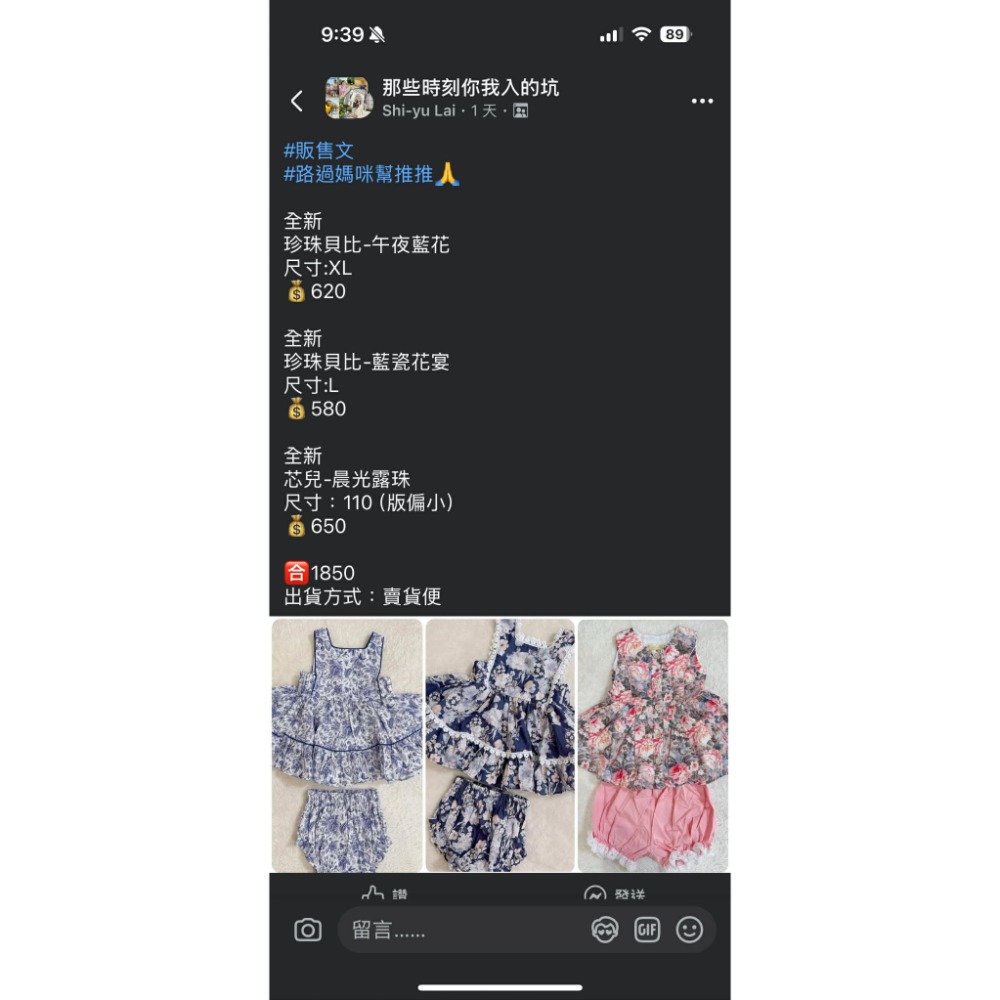The image size is (1000, 1000).
Task: Attach a photo using the camera icon
Action: [x=308, y=930]
